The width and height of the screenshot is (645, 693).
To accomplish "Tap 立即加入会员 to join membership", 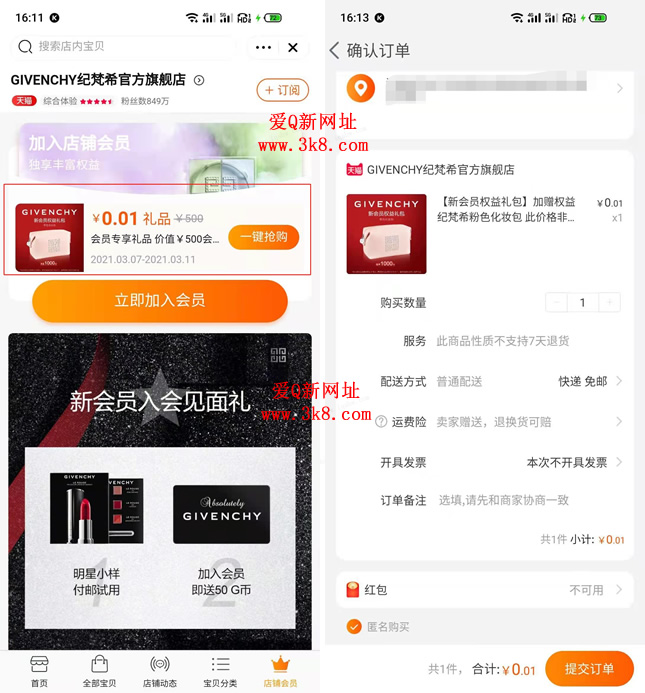I will coord(160,300).
